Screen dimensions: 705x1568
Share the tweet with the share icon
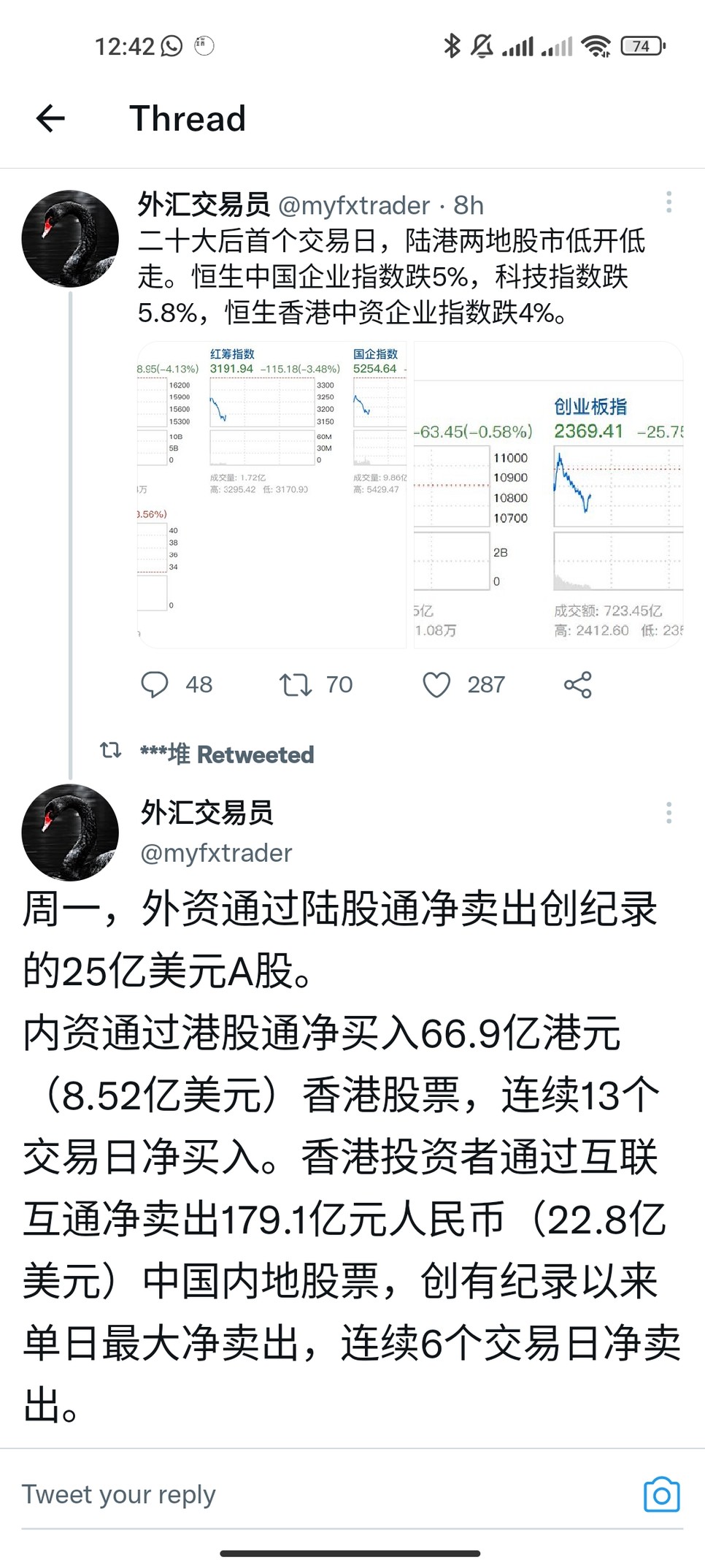point(578,684)
